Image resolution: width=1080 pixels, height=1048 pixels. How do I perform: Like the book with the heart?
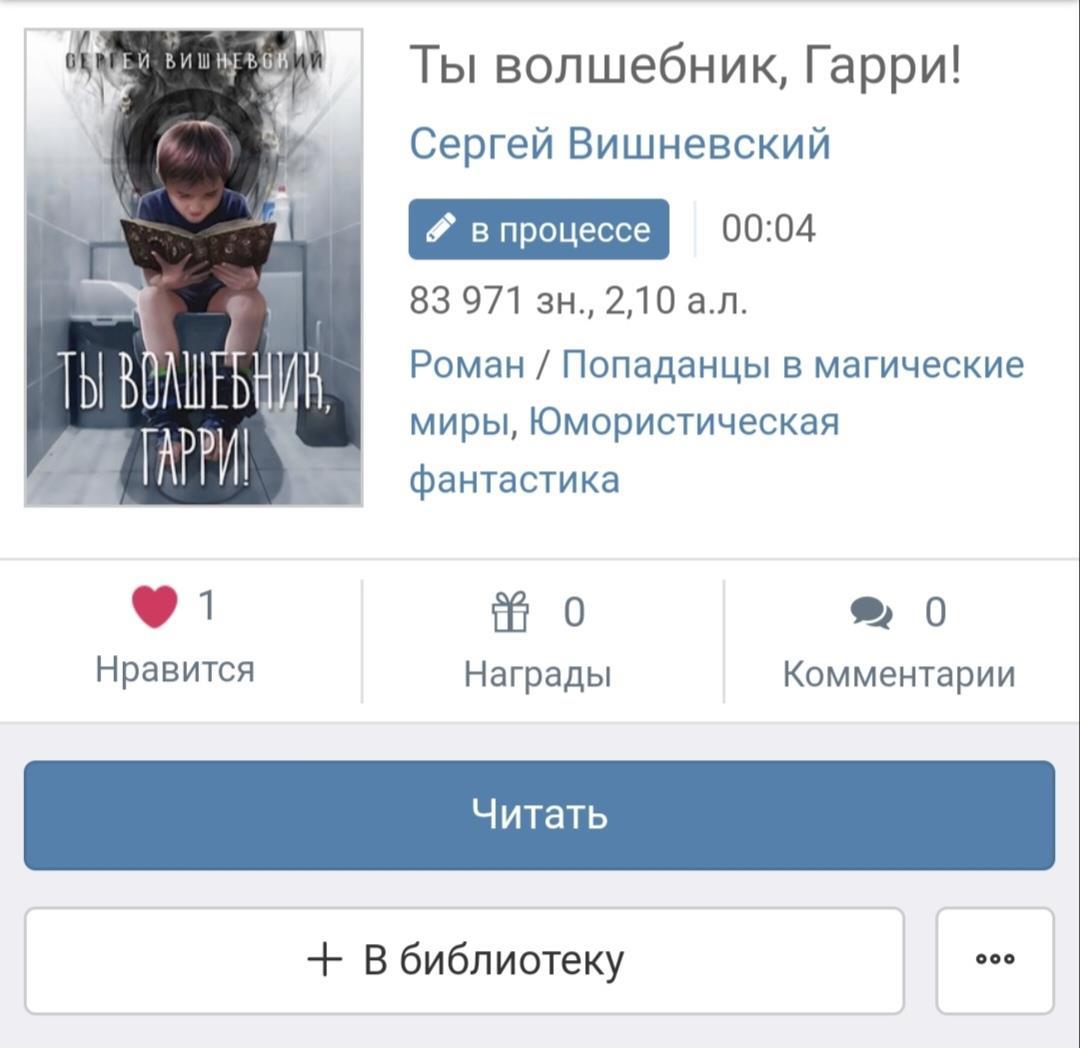click(155, 608)
